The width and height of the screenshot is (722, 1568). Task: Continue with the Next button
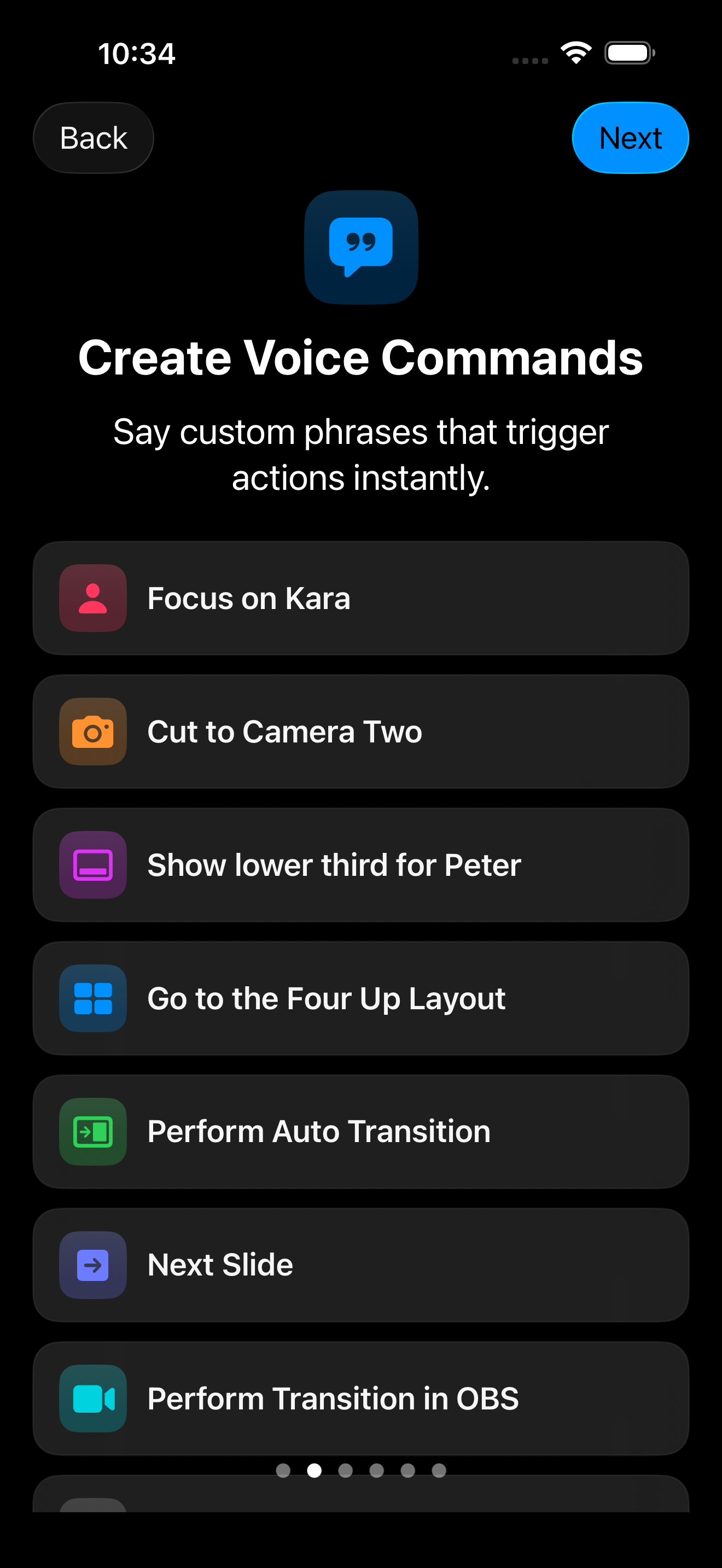[x=630, y=138]
